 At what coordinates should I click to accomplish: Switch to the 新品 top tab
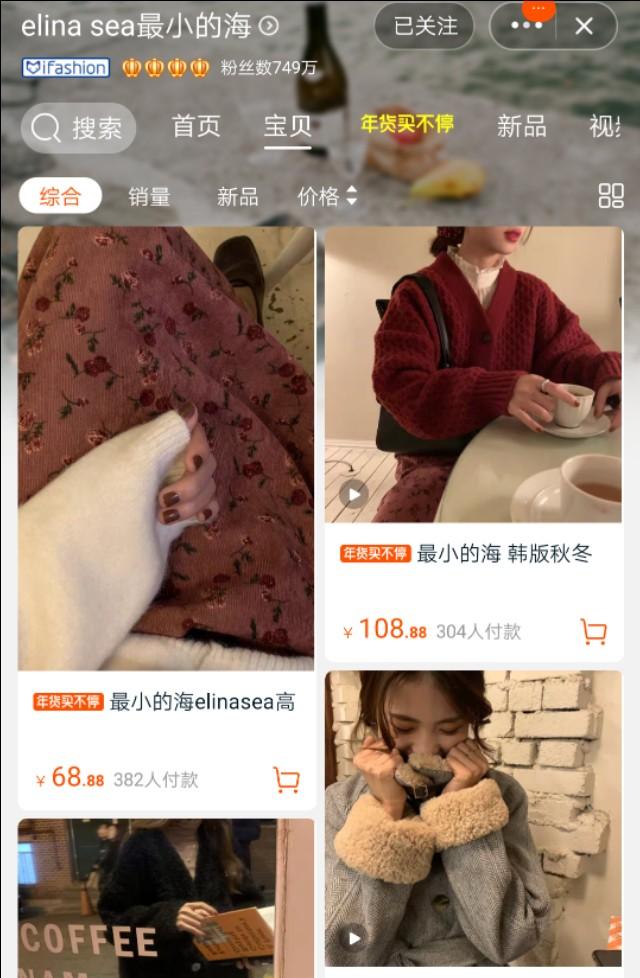coord(522,126)
